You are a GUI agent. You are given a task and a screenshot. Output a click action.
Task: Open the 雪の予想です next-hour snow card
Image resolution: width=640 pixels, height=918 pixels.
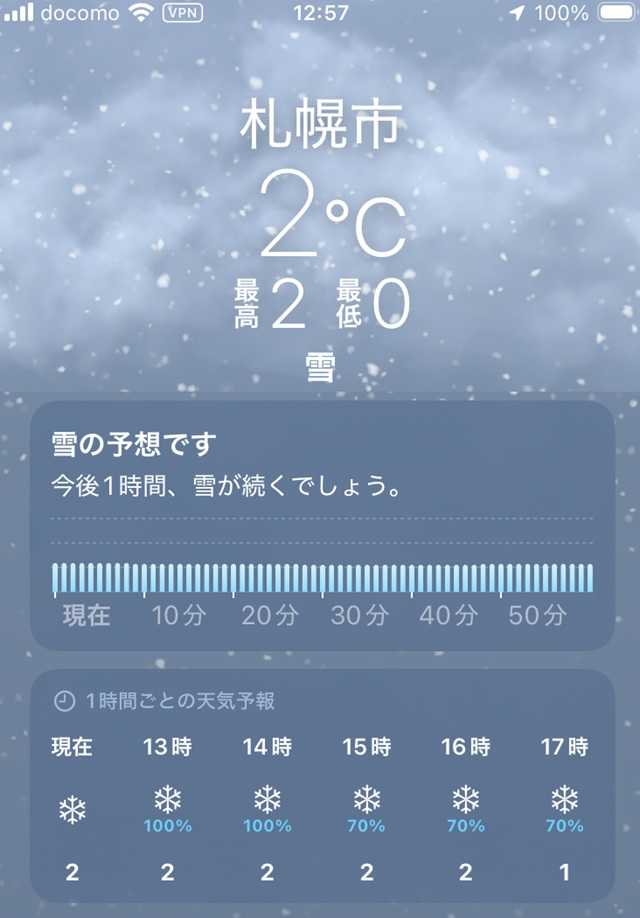pyautogui.click(x=321, y=524)
